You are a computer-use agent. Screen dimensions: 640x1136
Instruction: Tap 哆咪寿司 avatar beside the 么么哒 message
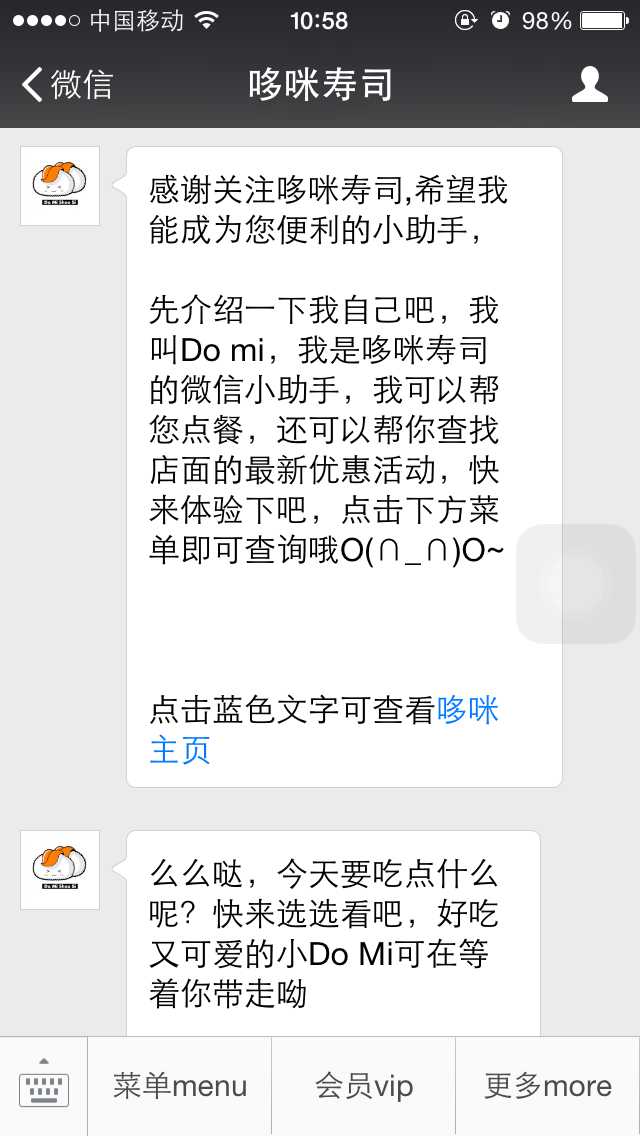click(60, 870)
